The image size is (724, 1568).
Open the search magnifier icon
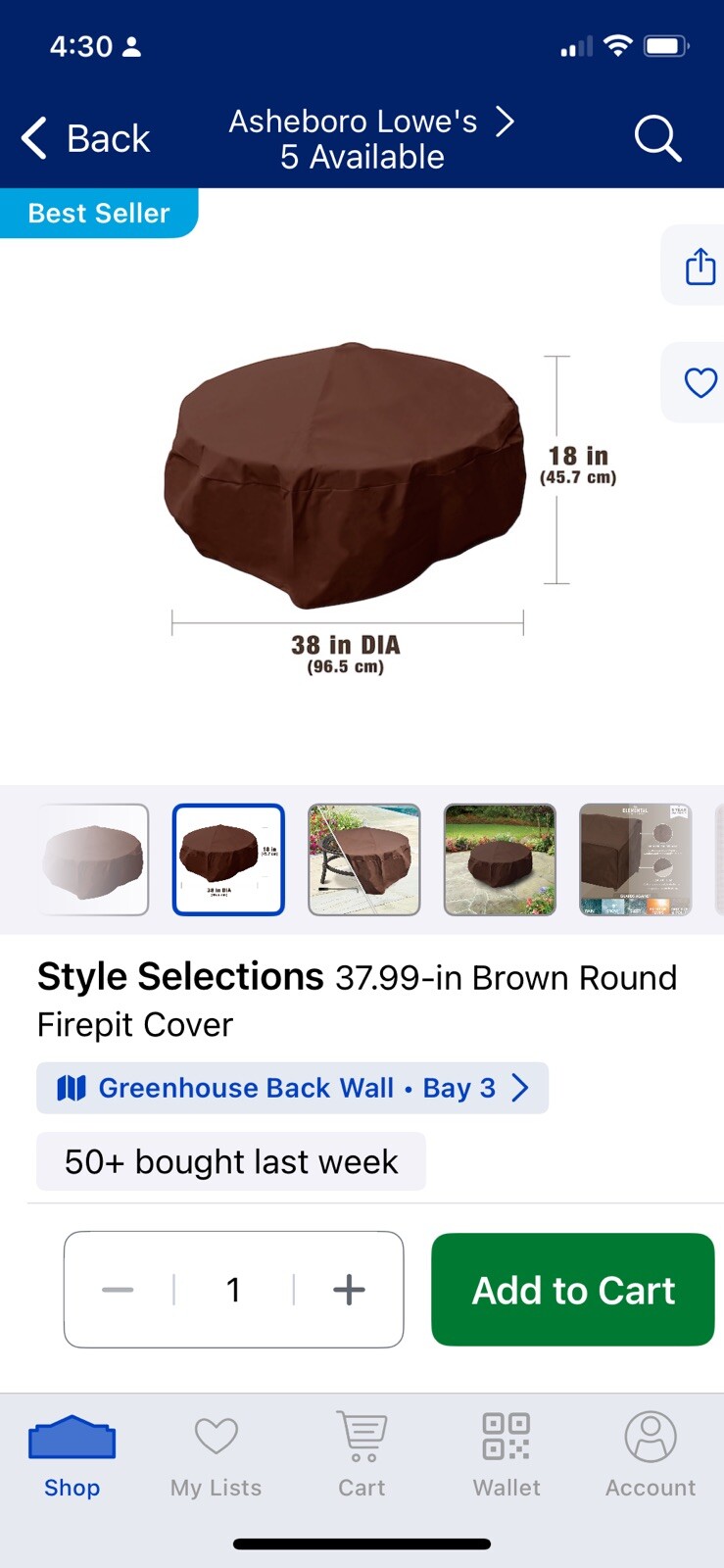656,138
